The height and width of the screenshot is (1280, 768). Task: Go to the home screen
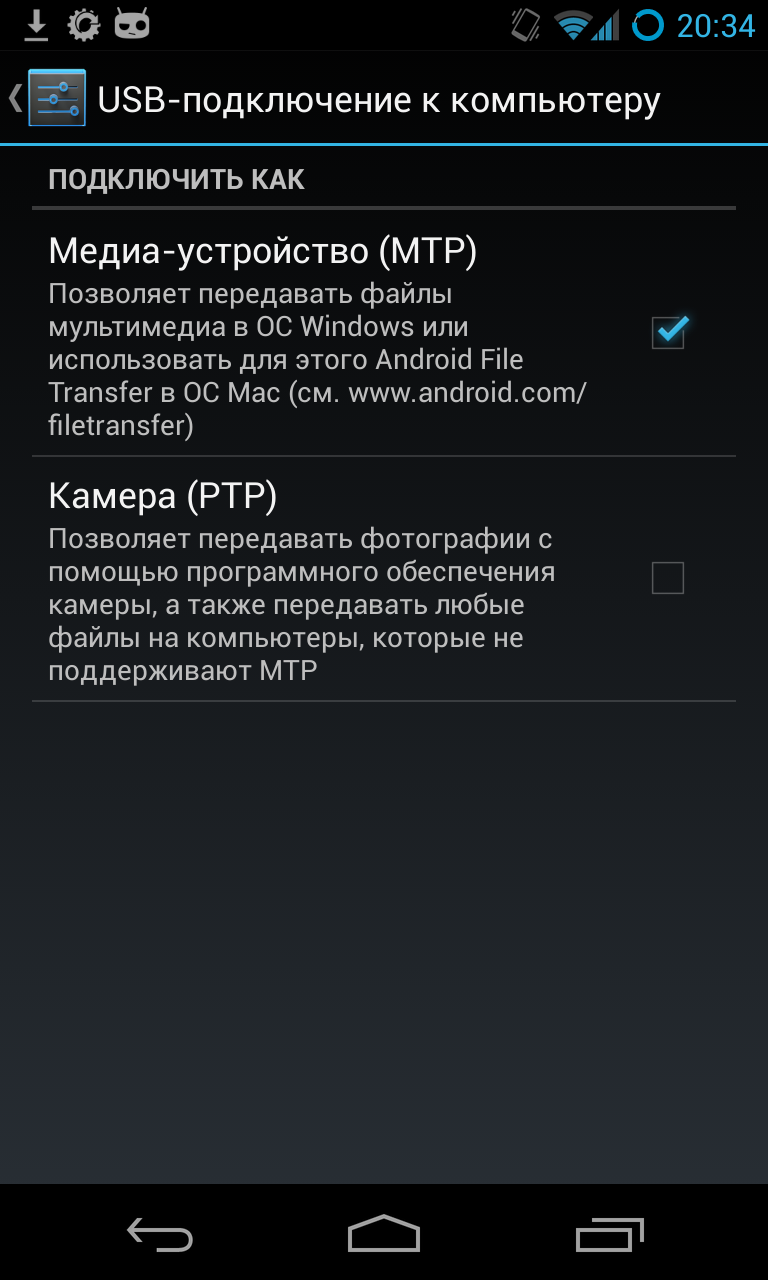[x=384, y=1234]
